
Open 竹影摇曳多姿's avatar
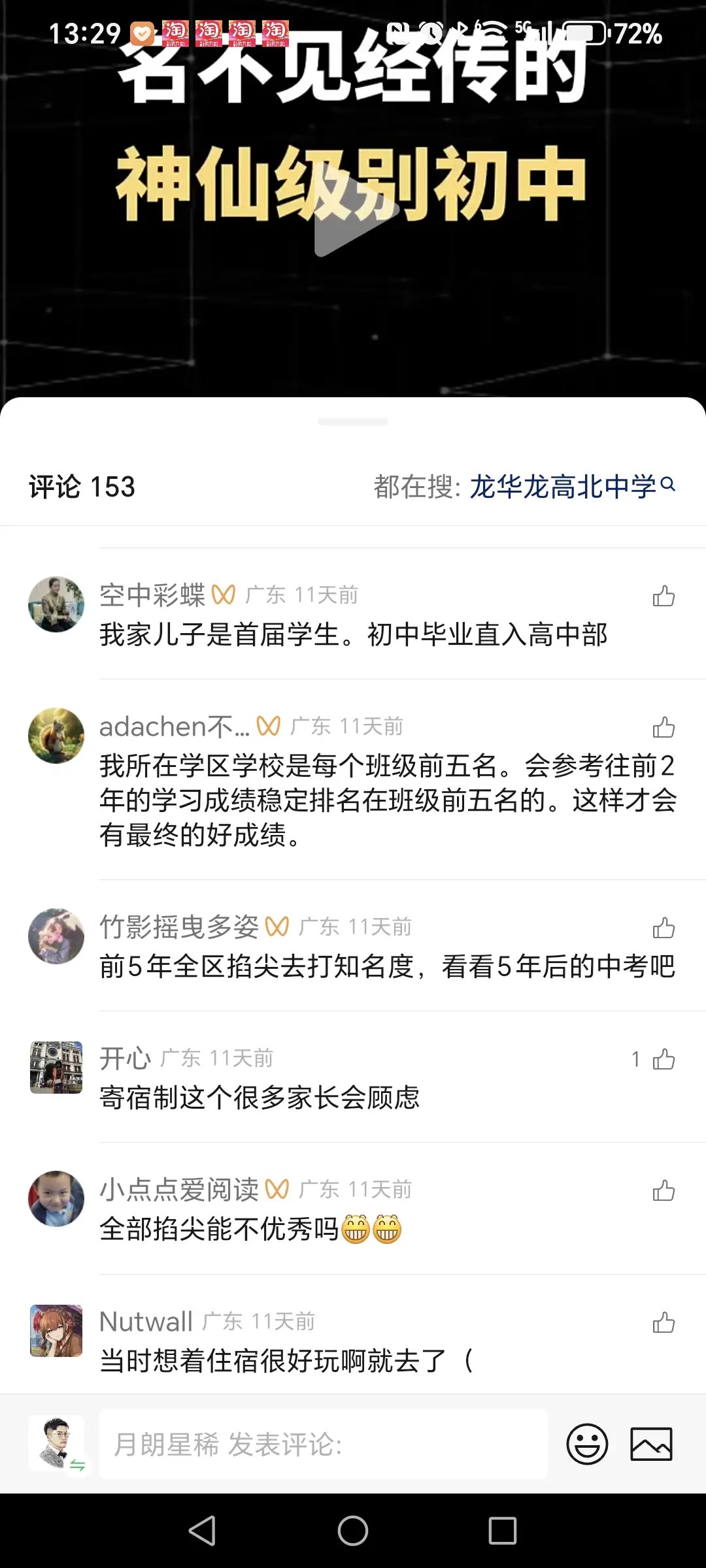56,936
